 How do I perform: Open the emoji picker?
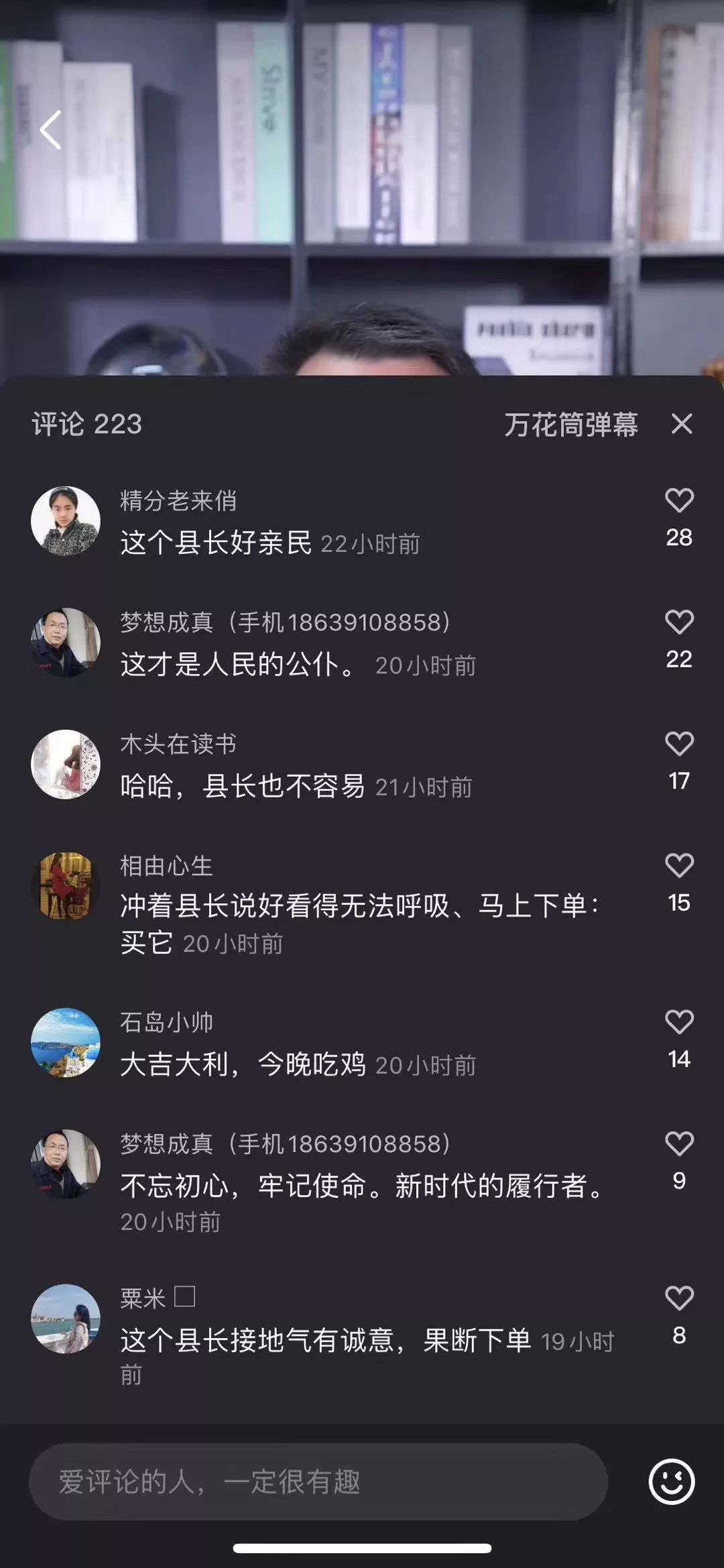(x=671, y=1481)
